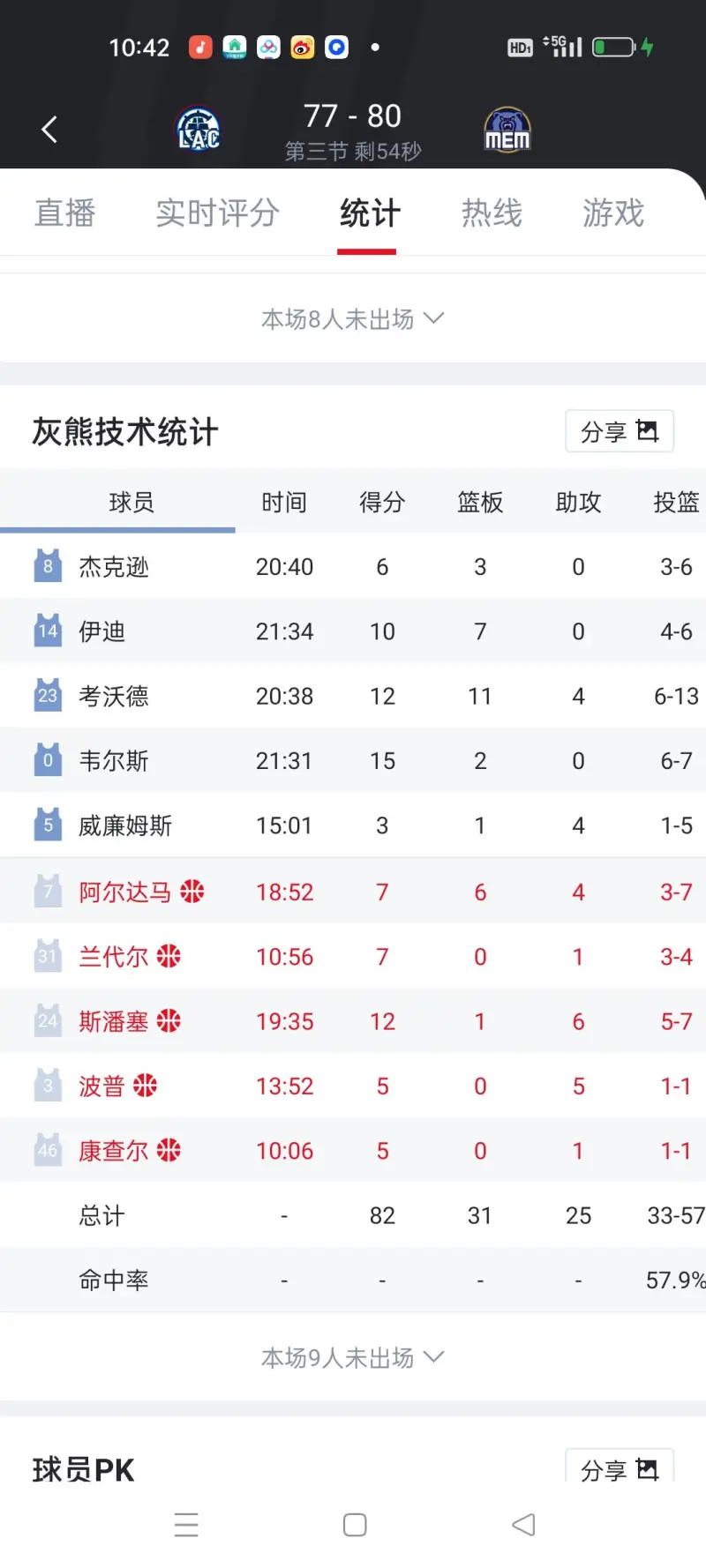The height and width of the screenshot is (1568, 706).
Task: View 考沃德's player details
Action: pyautogui.click(x=114, y=697)
